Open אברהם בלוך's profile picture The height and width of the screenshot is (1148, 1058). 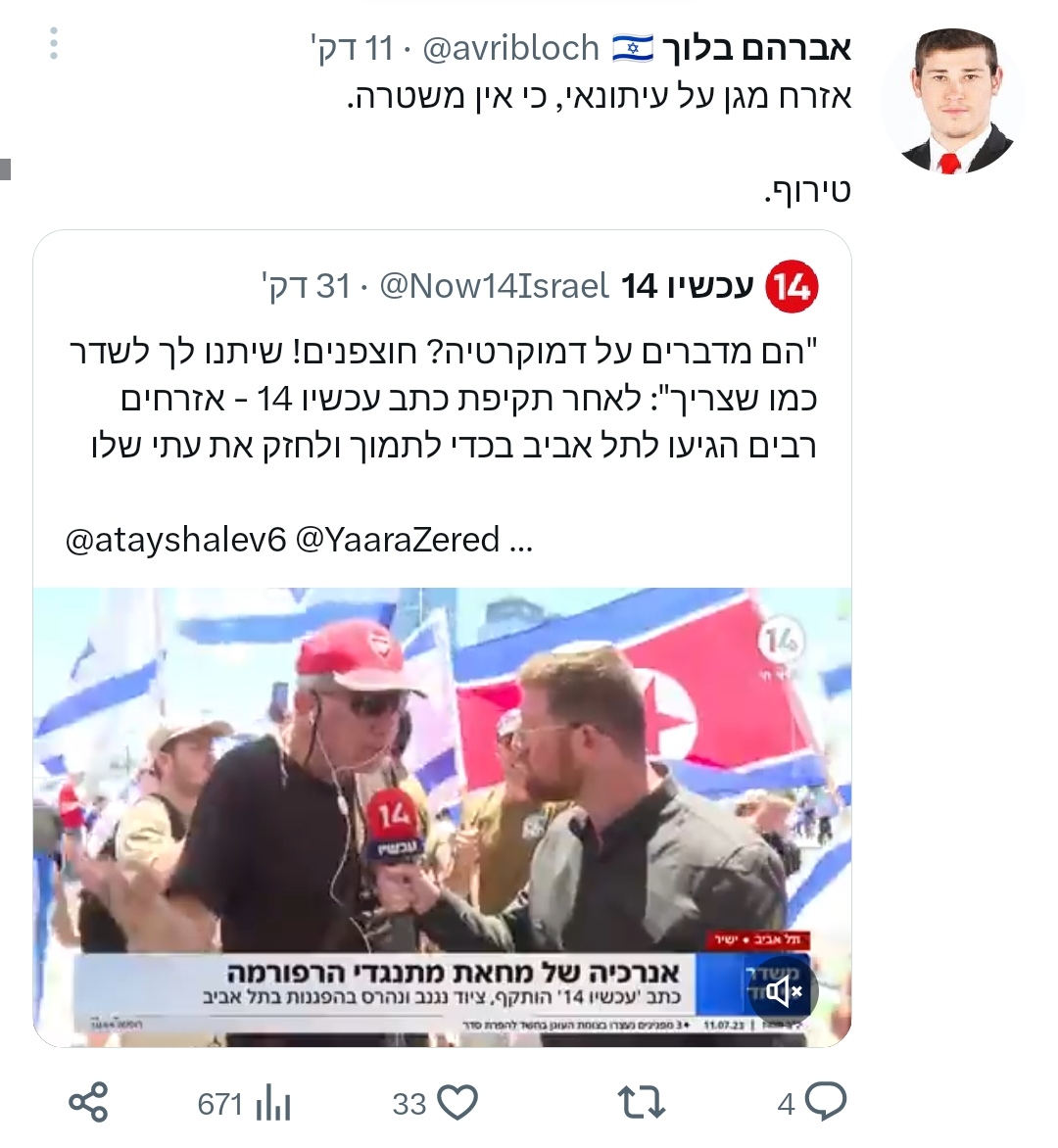pos(951,101)
